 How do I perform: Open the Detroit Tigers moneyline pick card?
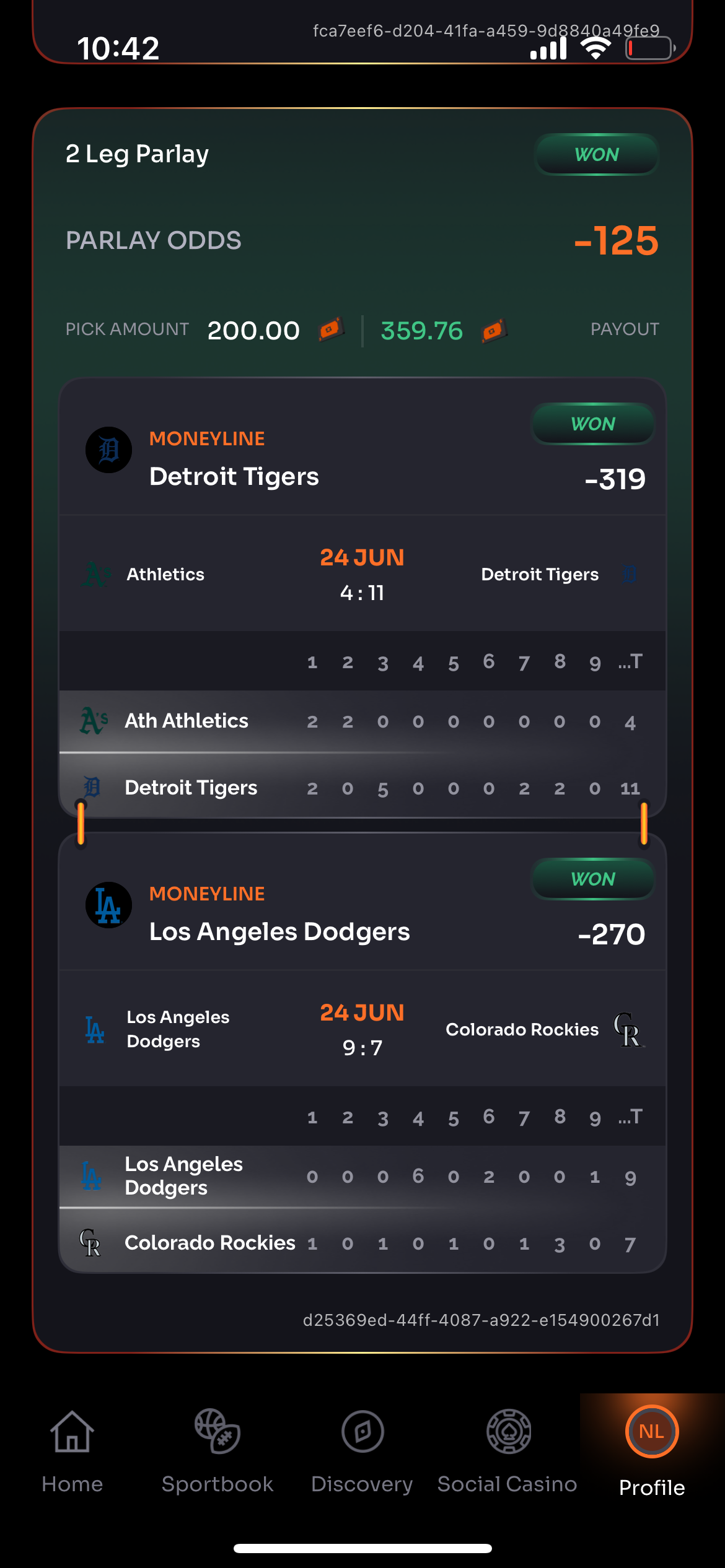(362, 458)
